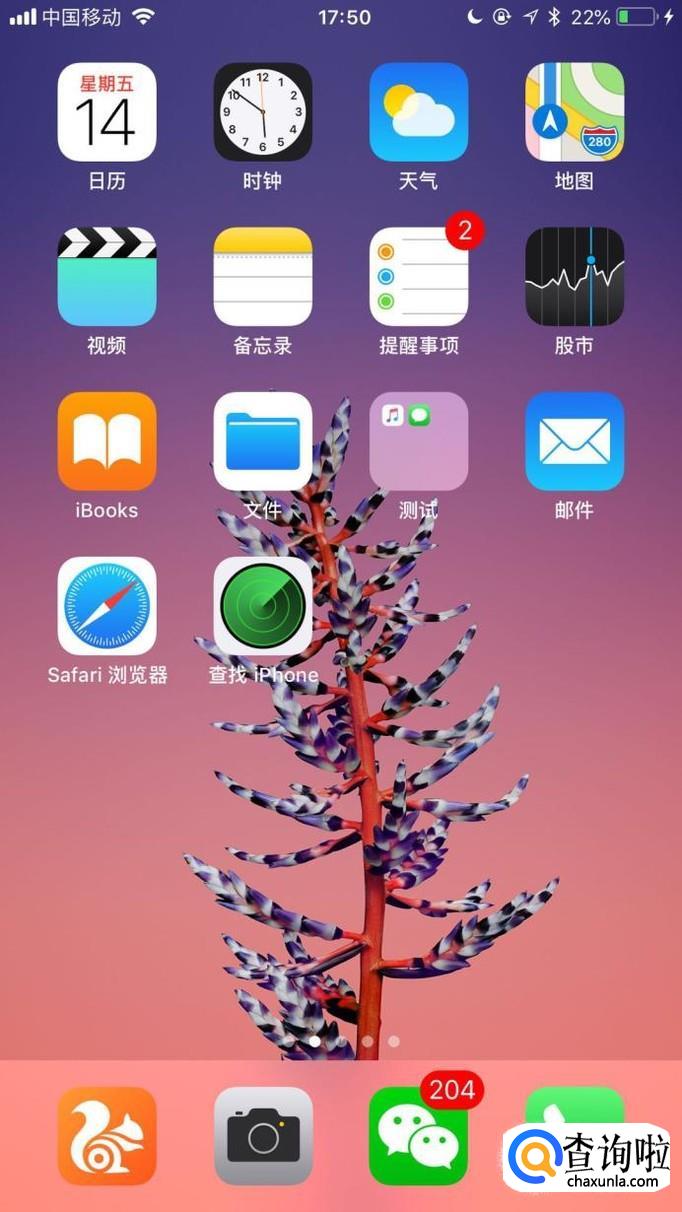Launch the camera from the dock
The image size is (682, 1212).
(x=263, y=1136)
